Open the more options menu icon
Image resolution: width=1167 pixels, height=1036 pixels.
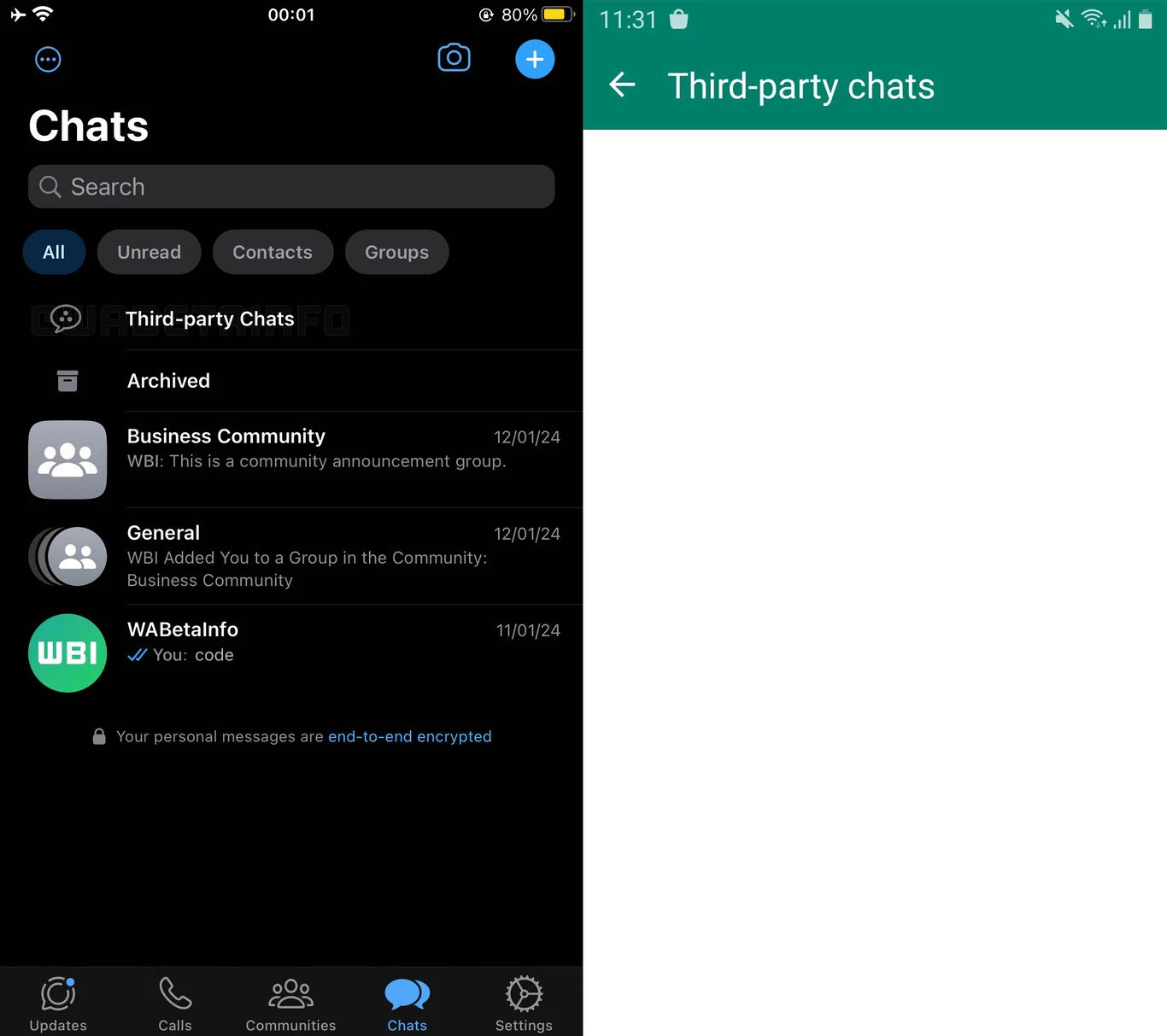point(48,60)
